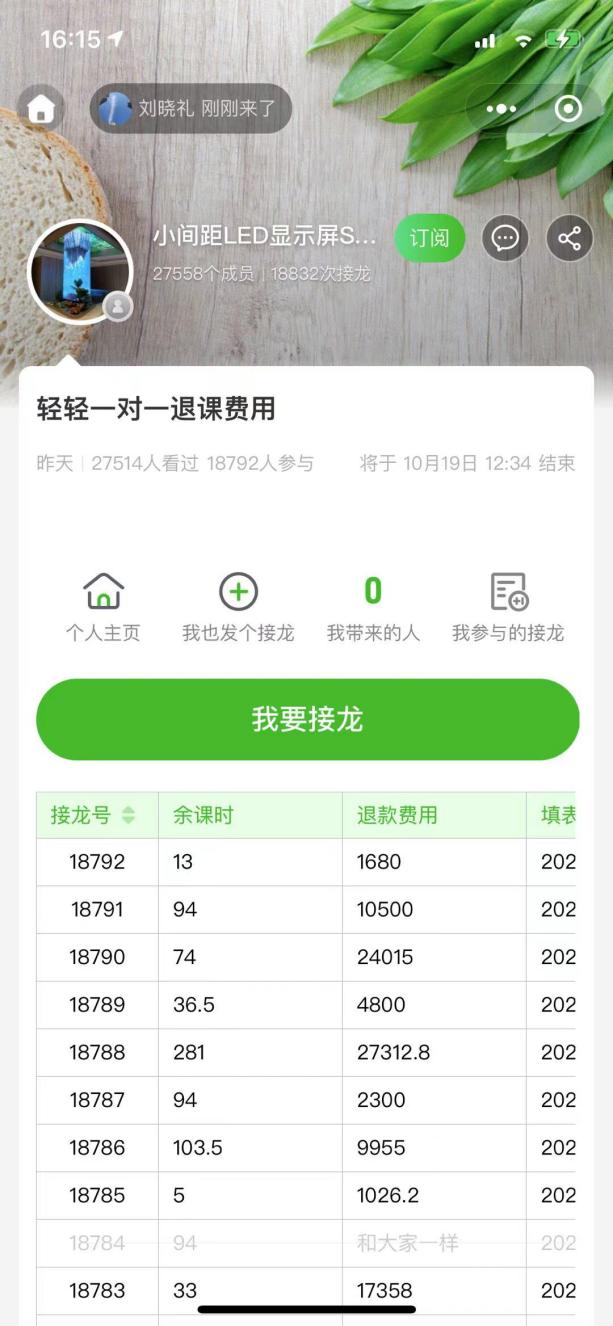Image resolution: width=613 pixels, height=1326 pixels.
Task: Open the message chat bubble icon
Action: (505, 239)
